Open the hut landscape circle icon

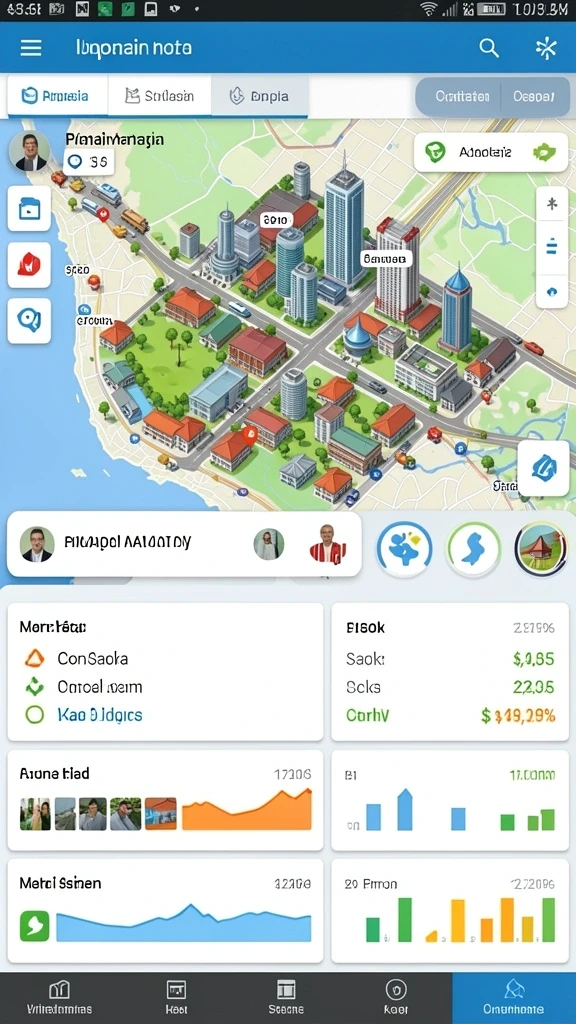(541, 549)
